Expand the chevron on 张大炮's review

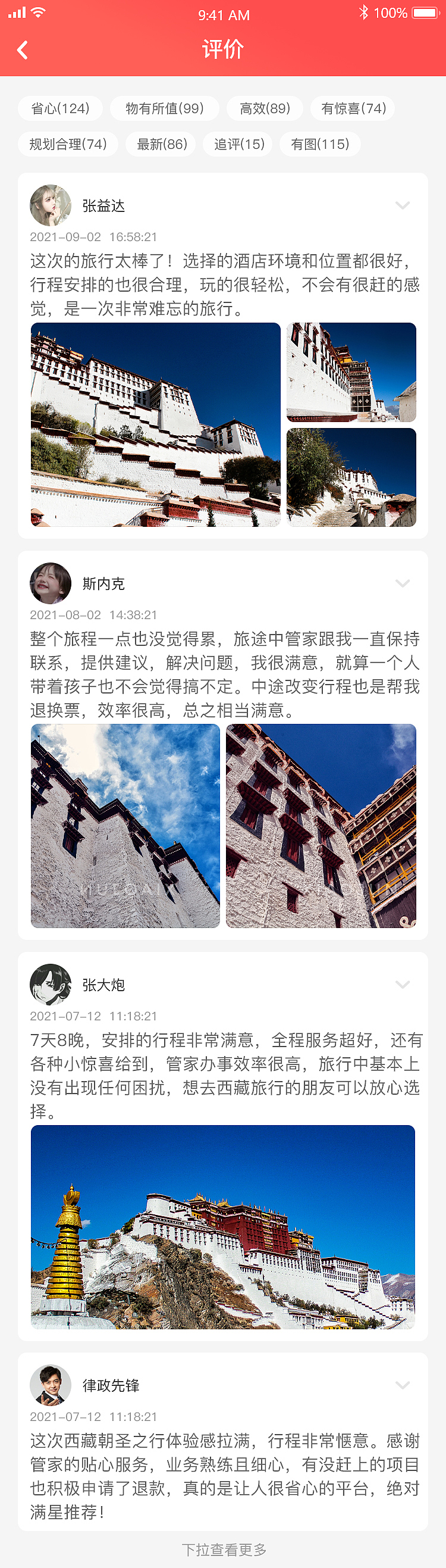(x=402, y=984)
